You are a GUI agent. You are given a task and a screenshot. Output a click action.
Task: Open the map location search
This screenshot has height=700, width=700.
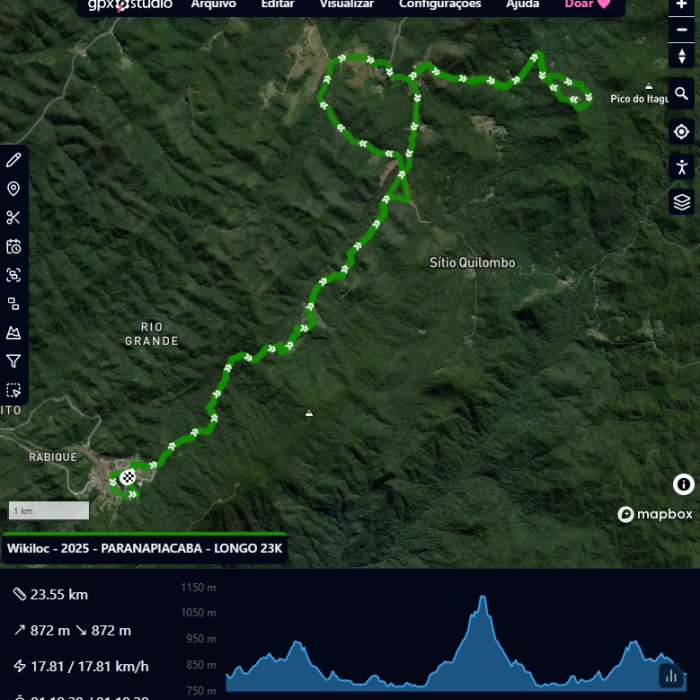click(x=682, y=95)
